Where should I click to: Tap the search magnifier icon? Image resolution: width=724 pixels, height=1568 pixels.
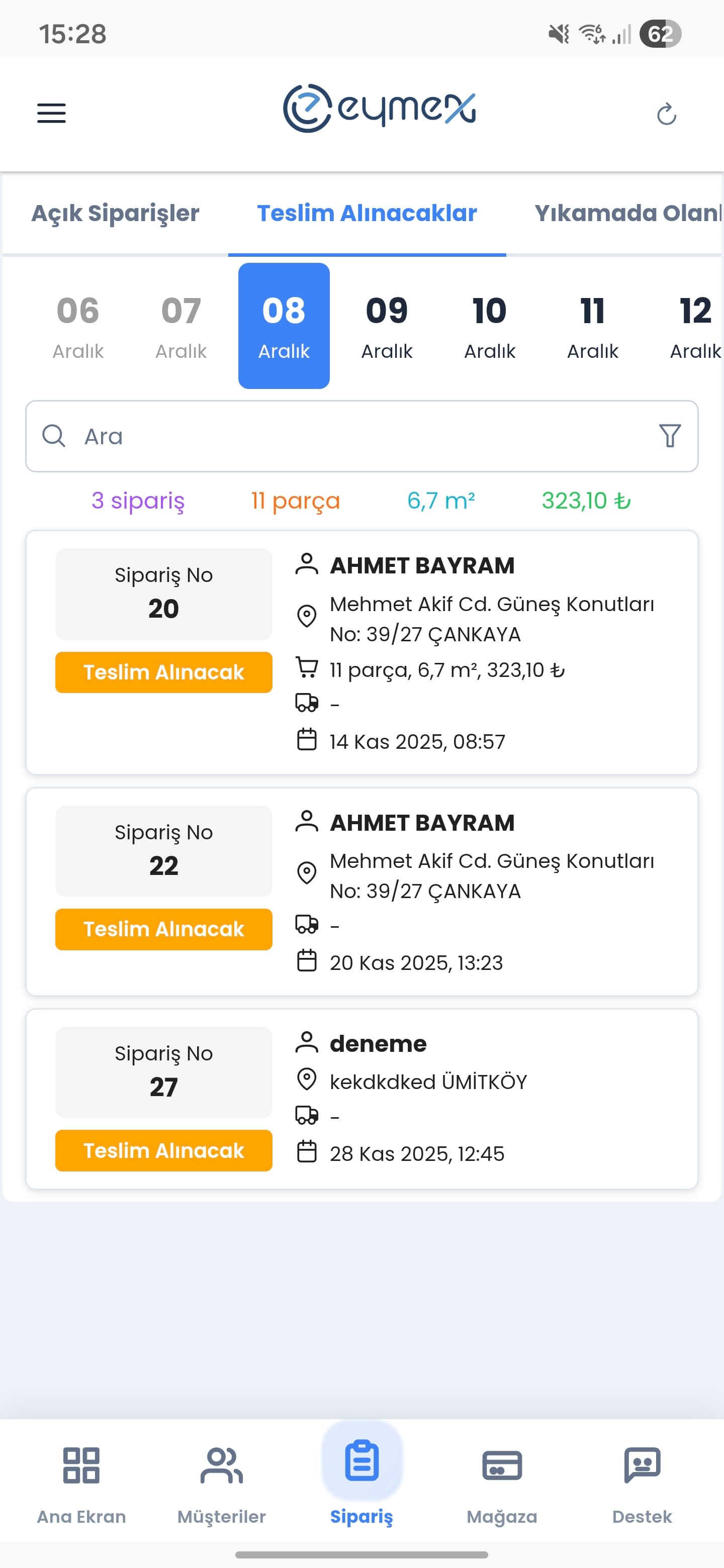pyautogui.click(x=54, y=436)
